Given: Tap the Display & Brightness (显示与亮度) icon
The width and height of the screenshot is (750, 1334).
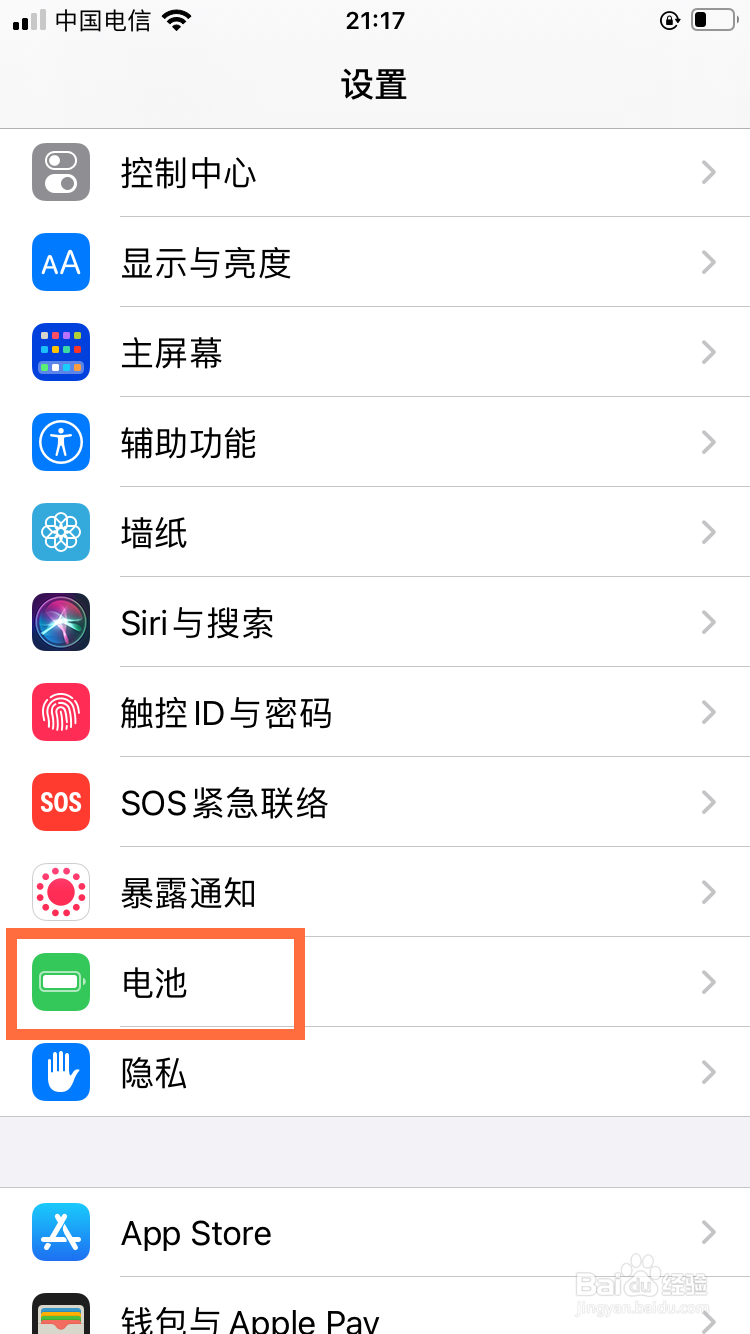Looking at the screenshot, I should 60,262.
